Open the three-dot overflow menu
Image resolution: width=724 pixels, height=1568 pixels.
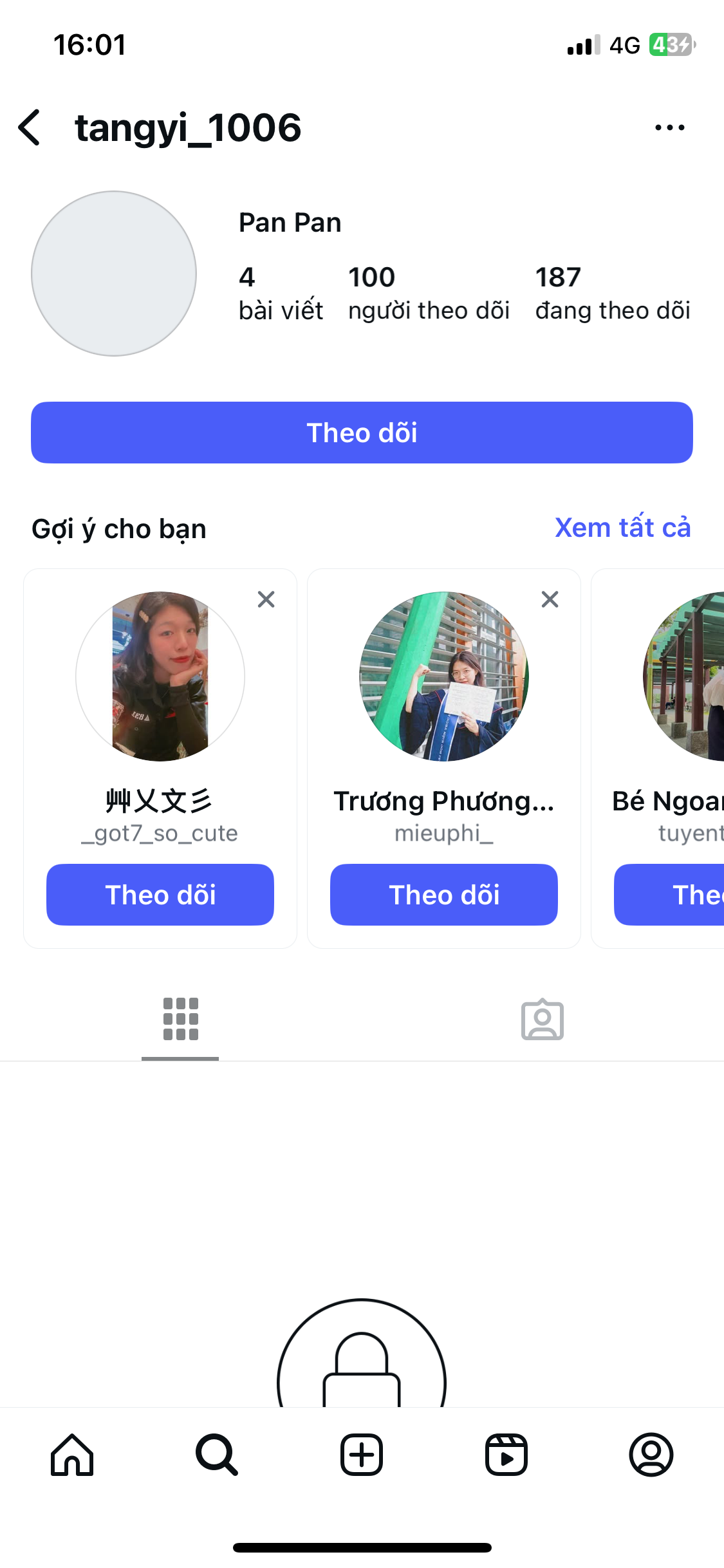point(669,127)
